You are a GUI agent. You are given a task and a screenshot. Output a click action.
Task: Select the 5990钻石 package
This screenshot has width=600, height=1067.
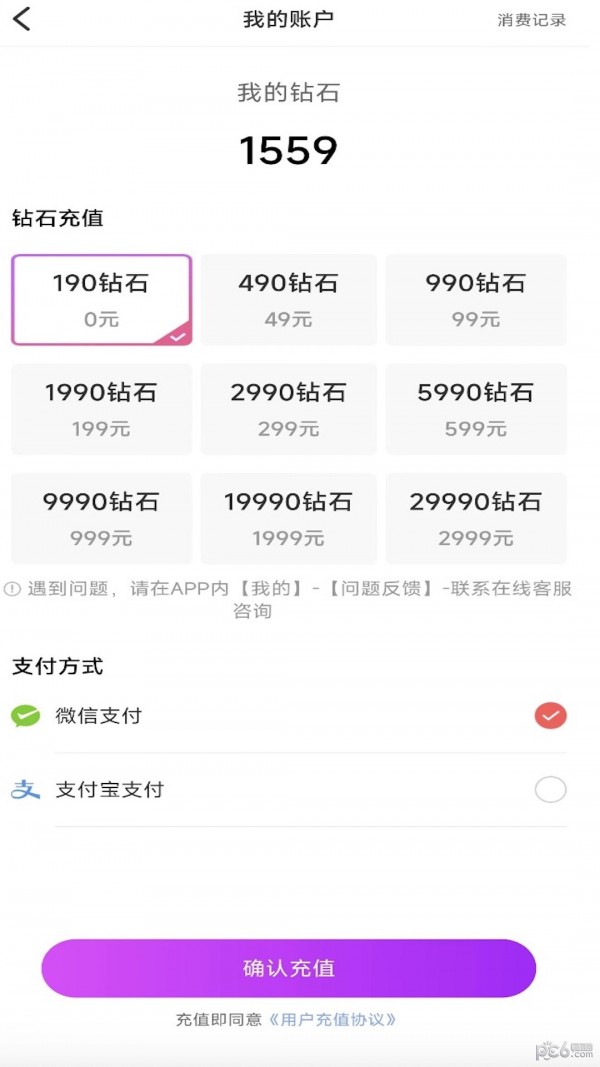(x=476, y=409)
